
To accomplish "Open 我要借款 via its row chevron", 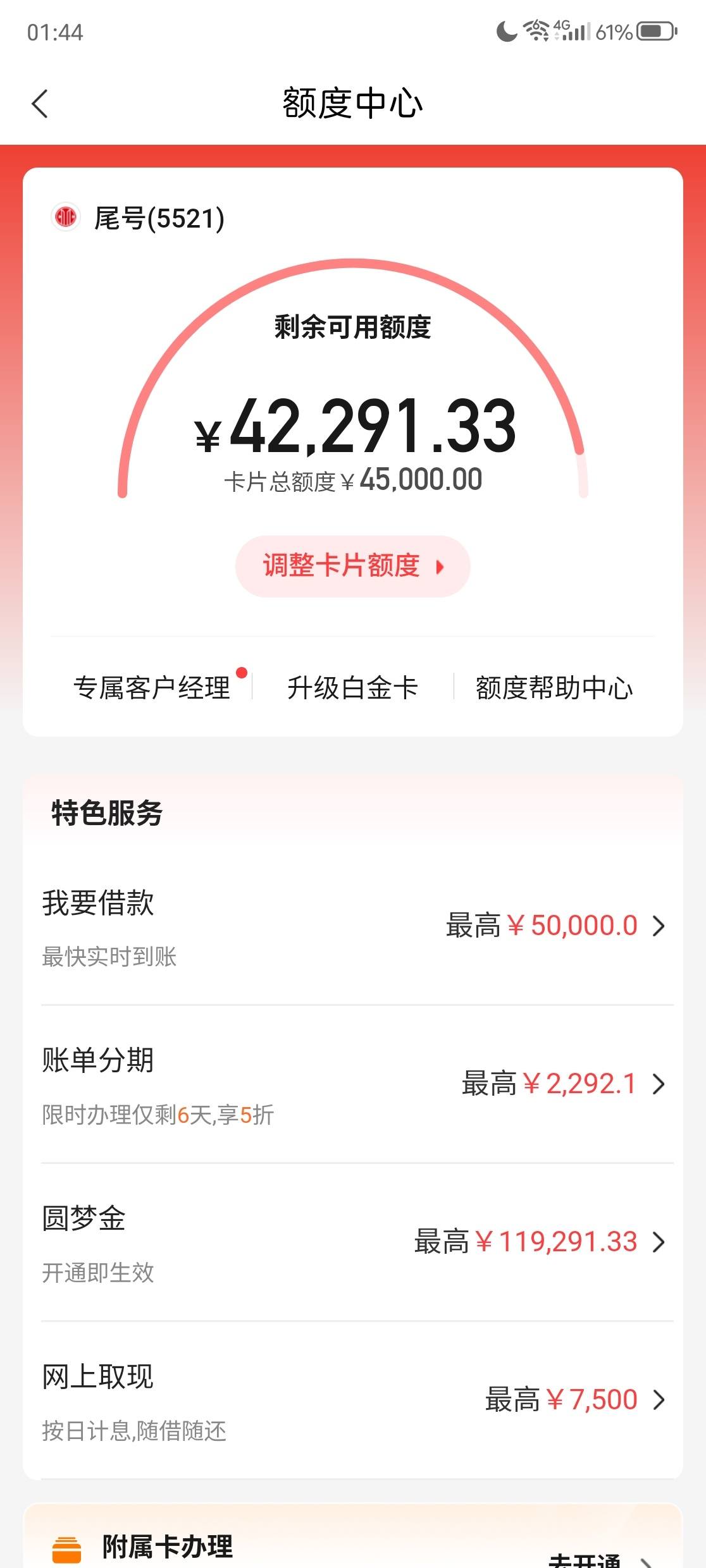I will pyautogui.click(x=659, y=926).
